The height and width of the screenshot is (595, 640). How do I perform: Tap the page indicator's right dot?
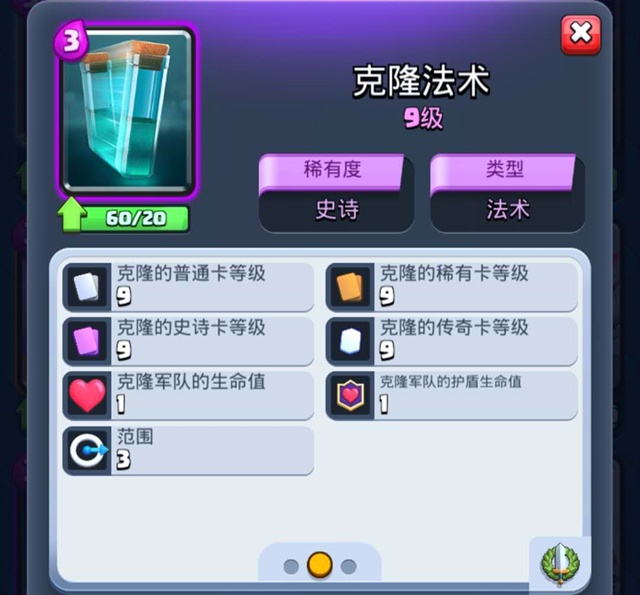pos(348,566)
